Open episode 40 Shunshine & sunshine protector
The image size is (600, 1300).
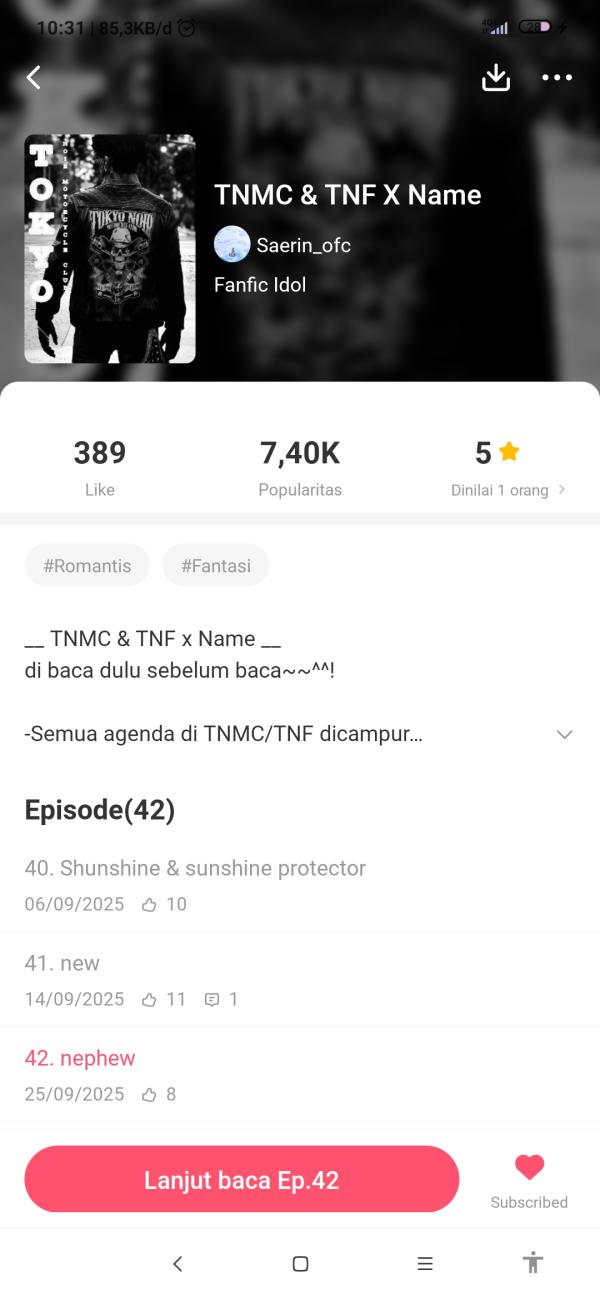pyautogui.click(x=195, y=868)
